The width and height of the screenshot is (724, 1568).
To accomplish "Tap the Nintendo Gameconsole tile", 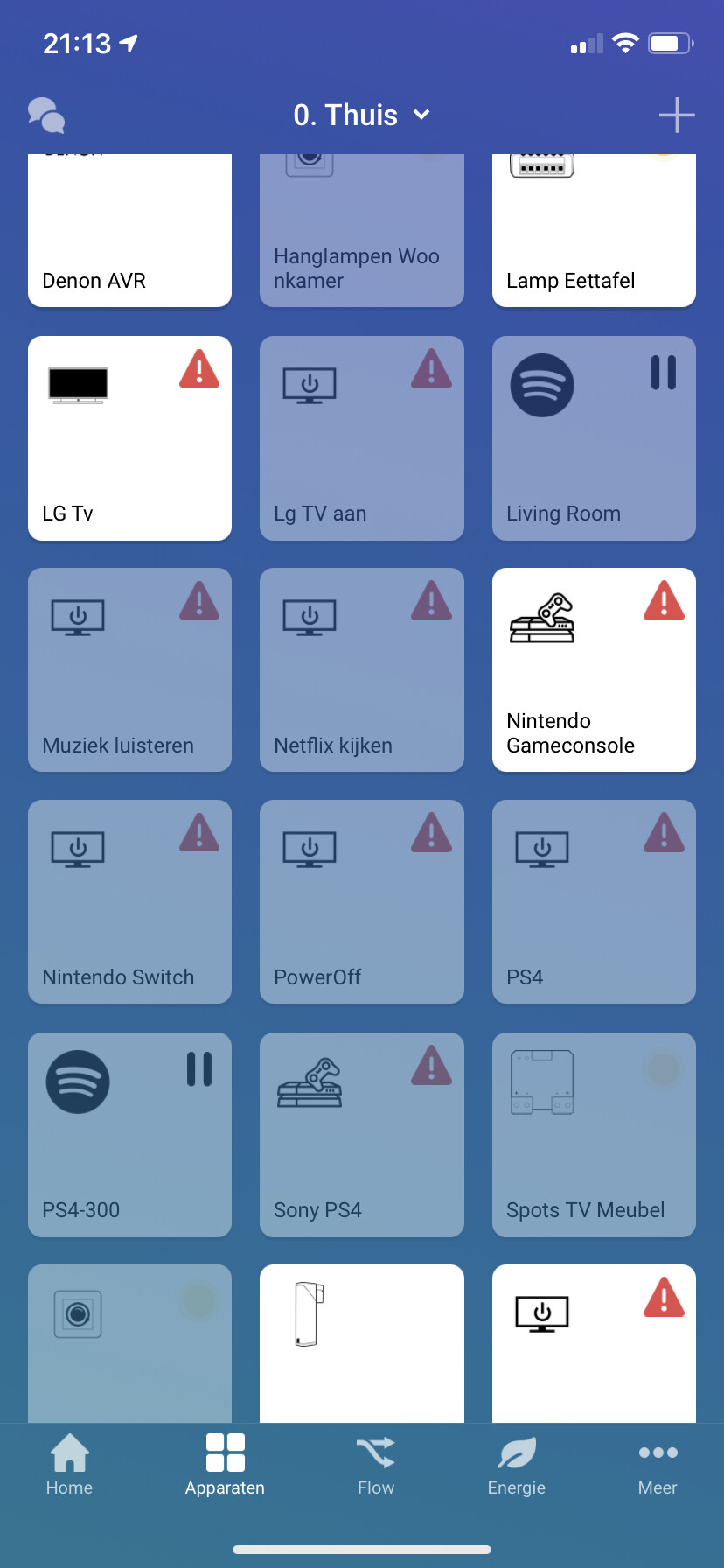I will click(594, 670).
